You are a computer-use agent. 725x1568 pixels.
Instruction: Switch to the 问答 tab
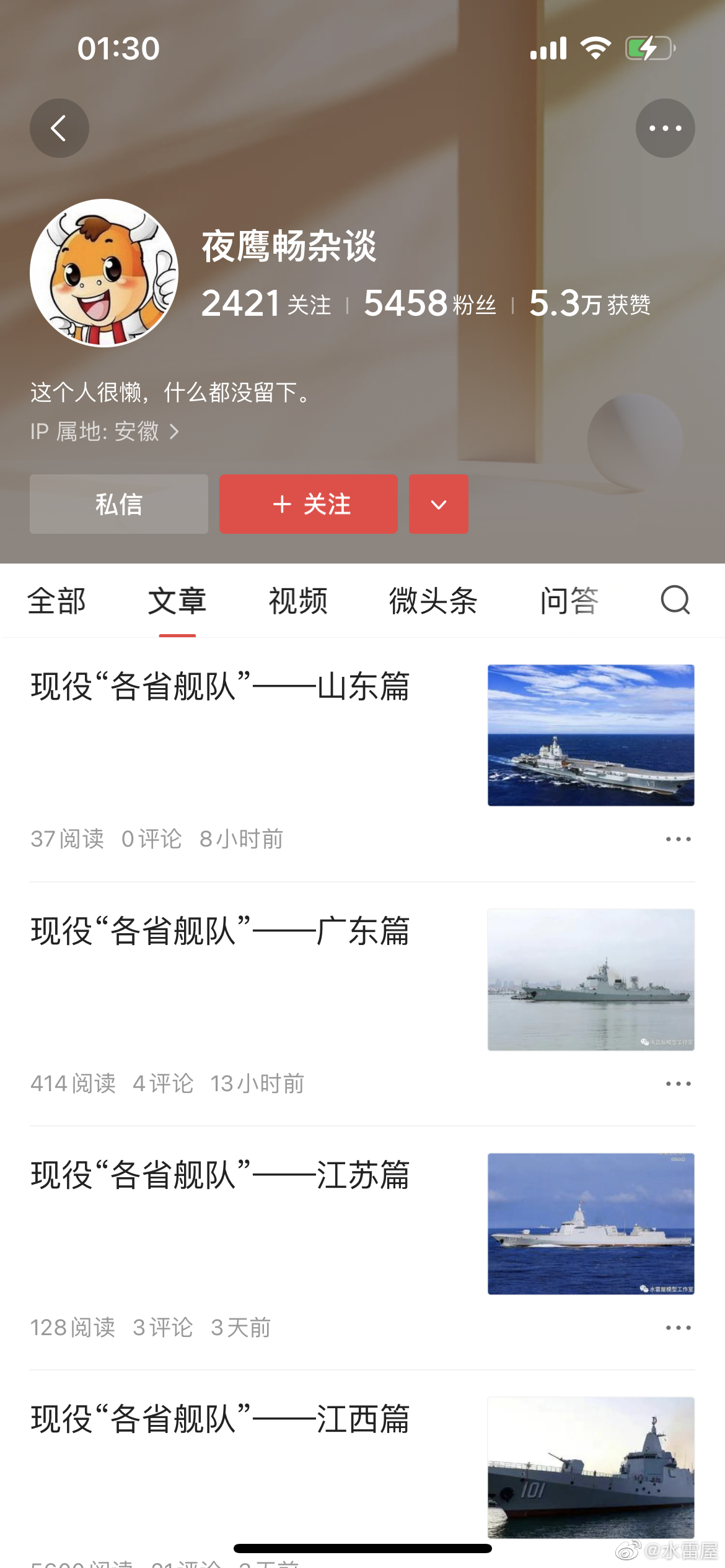pyautogui.click(x=569, y=601)
